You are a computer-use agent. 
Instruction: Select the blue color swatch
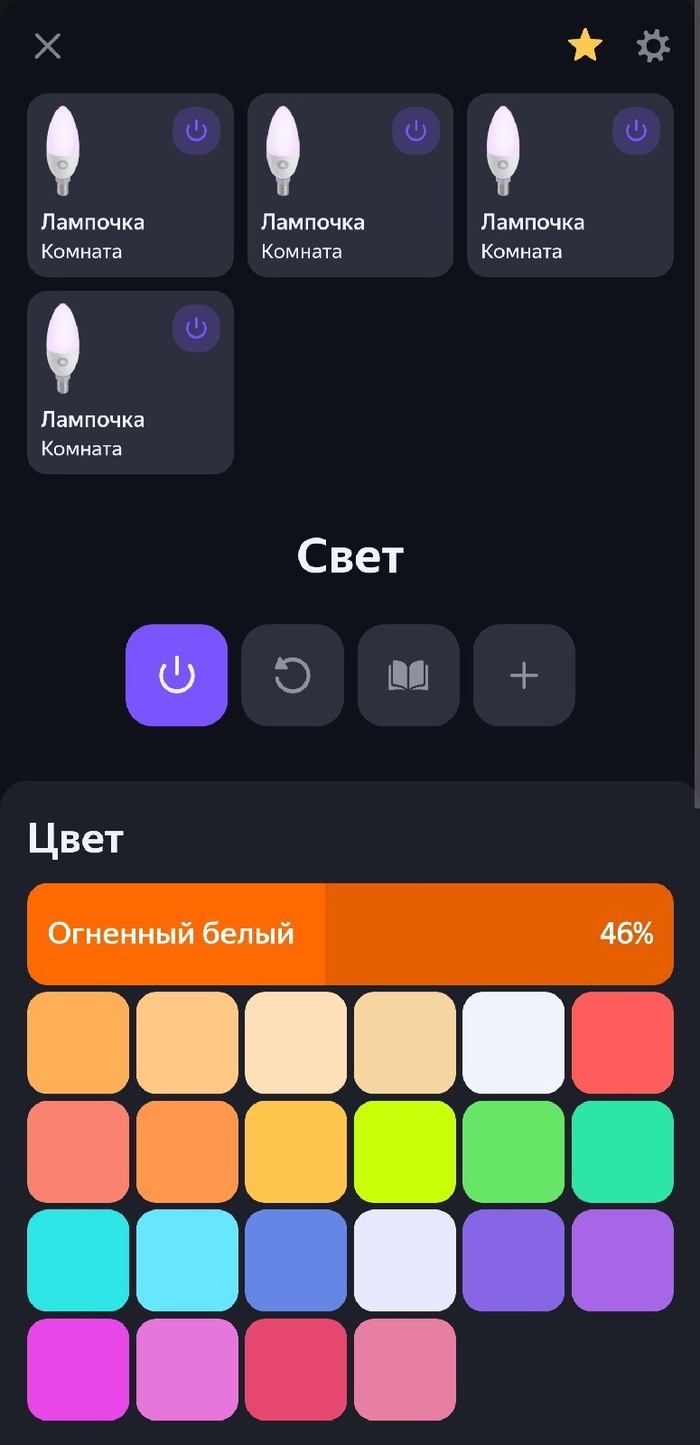[x=296, y=1260]
